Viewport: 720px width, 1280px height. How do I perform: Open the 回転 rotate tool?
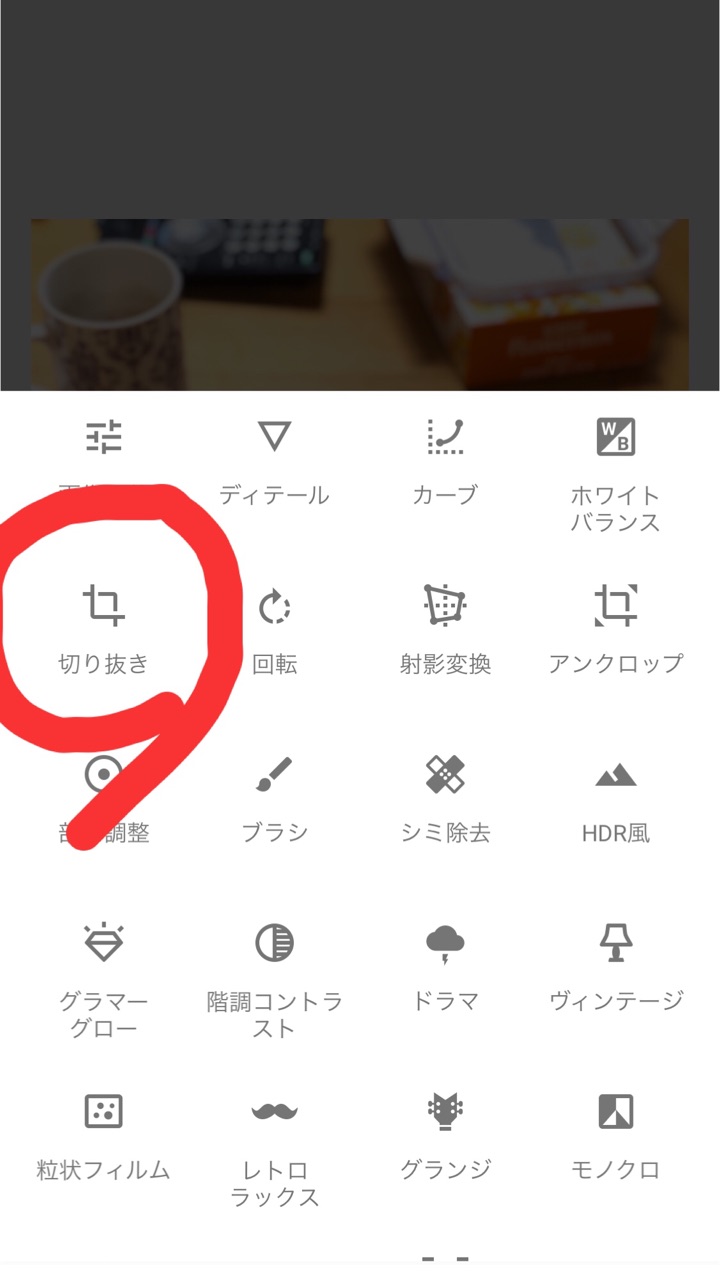pyautogui.click(x=274, y=631)
